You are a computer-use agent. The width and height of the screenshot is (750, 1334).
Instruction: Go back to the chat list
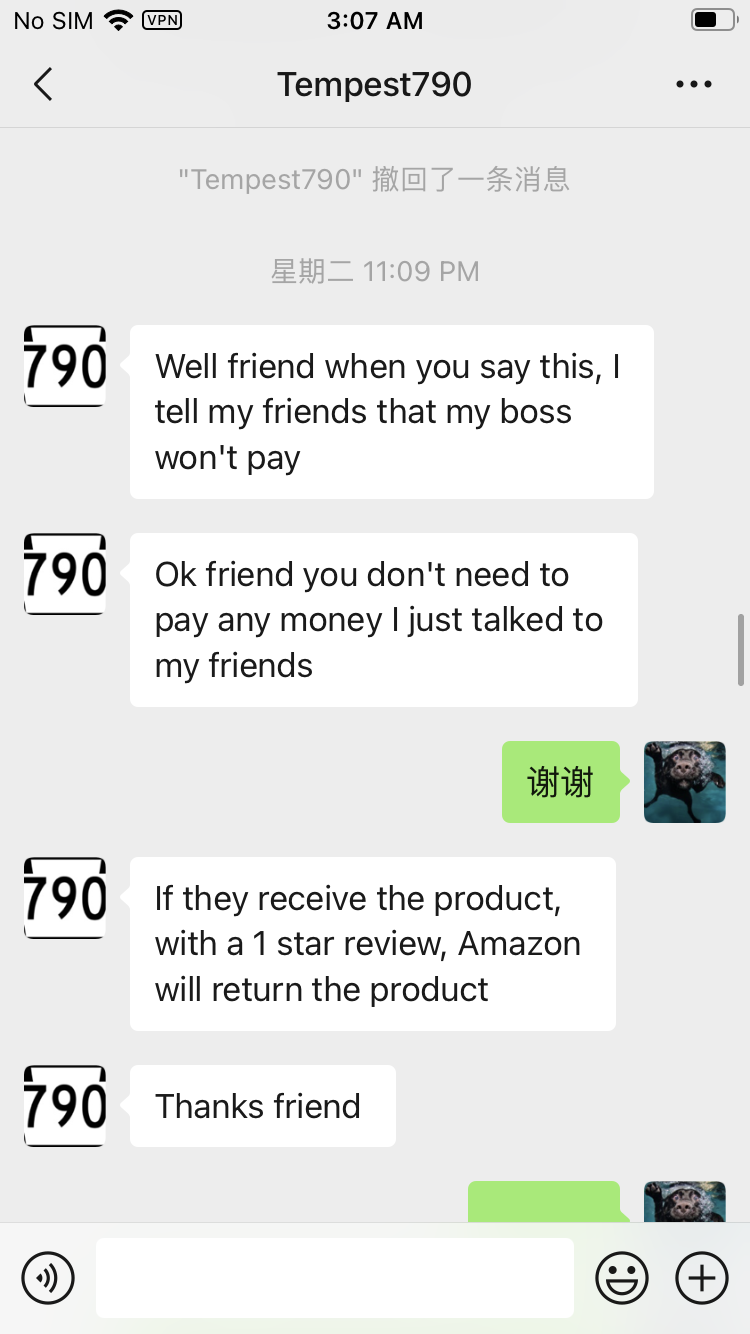point(42,85)
